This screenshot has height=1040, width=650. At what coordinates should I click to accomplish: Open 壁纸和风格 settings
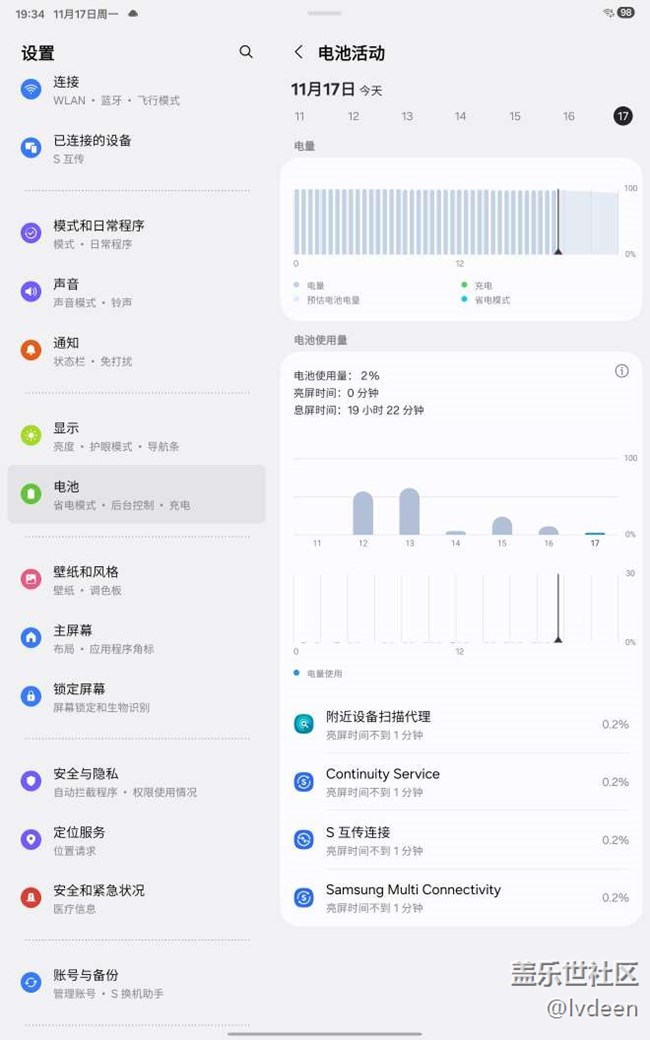tap(136, 580)
